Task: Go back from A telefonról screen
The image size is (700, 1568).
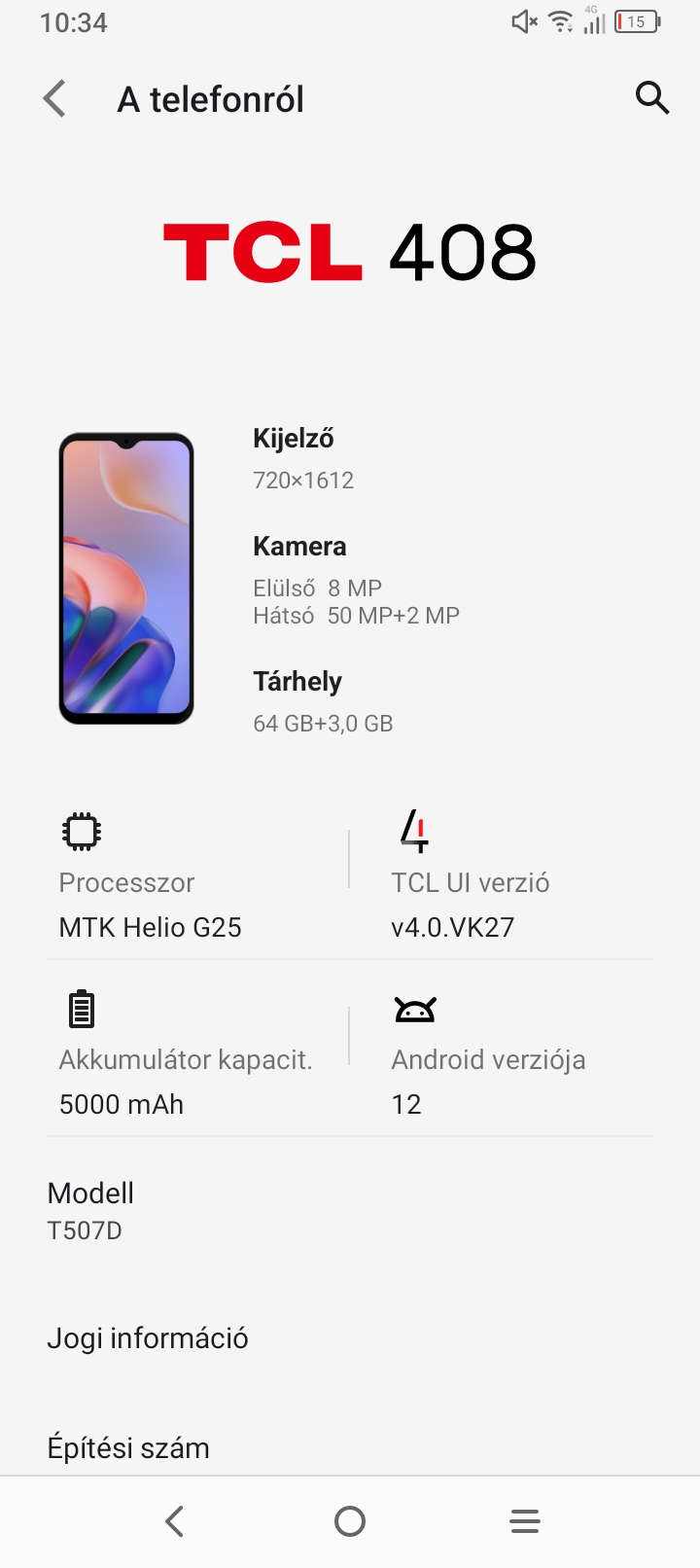Action: 55,99
